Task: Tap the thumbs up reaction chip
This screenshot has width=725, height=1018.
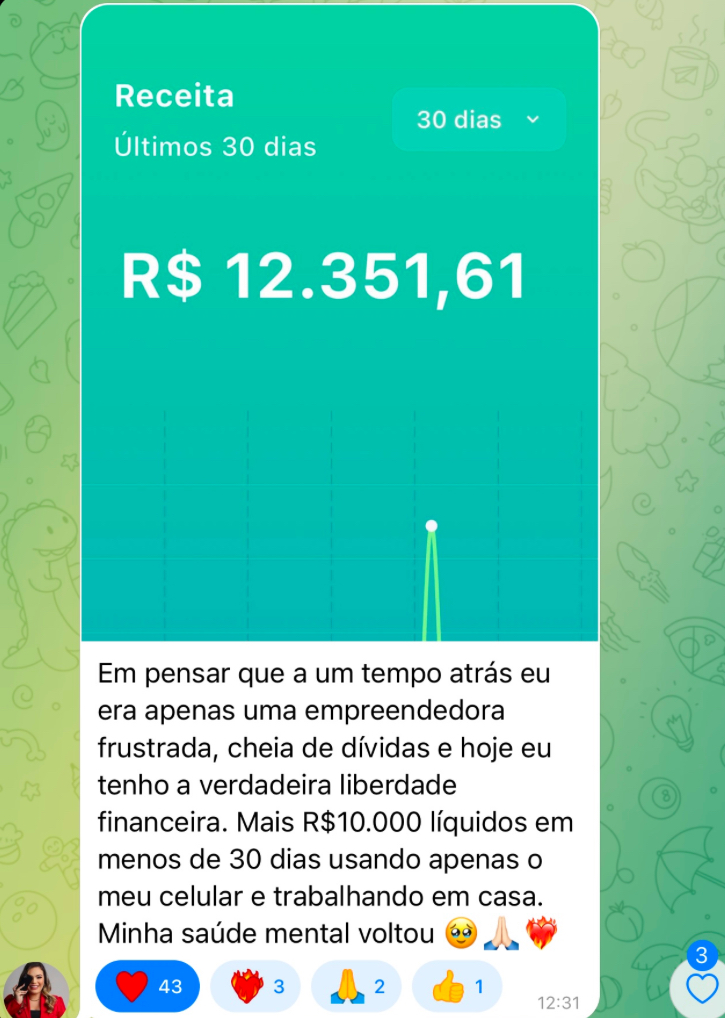Action: click(x=456, y=987)
